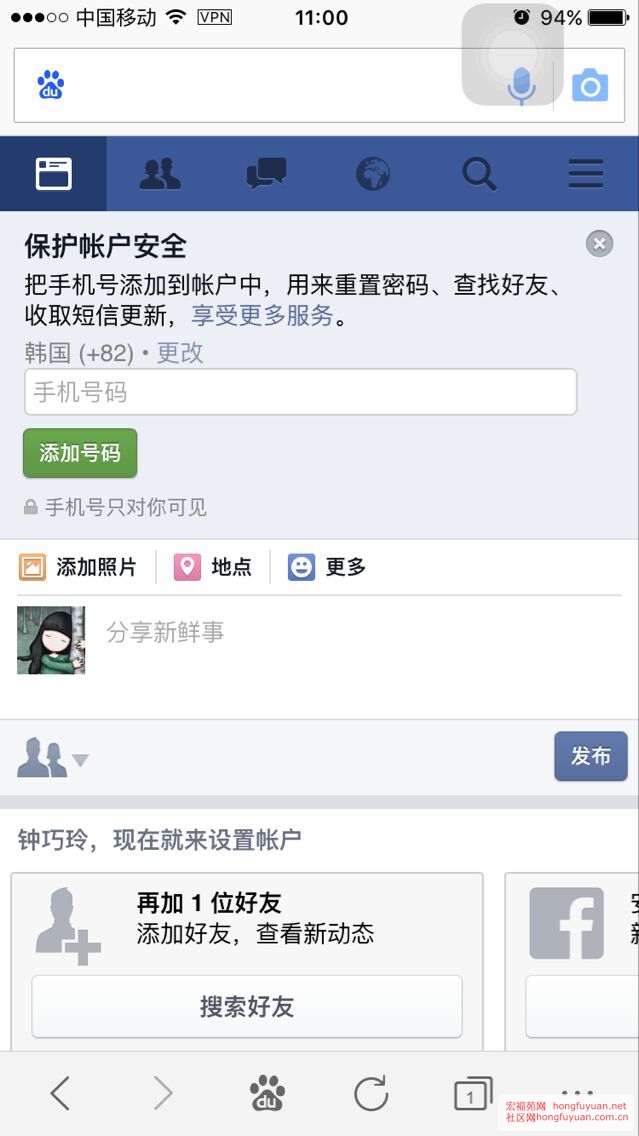The width and height of the screenshot is (639, 1136).
Task: Open Facebook search
Action: coord(479,174)
